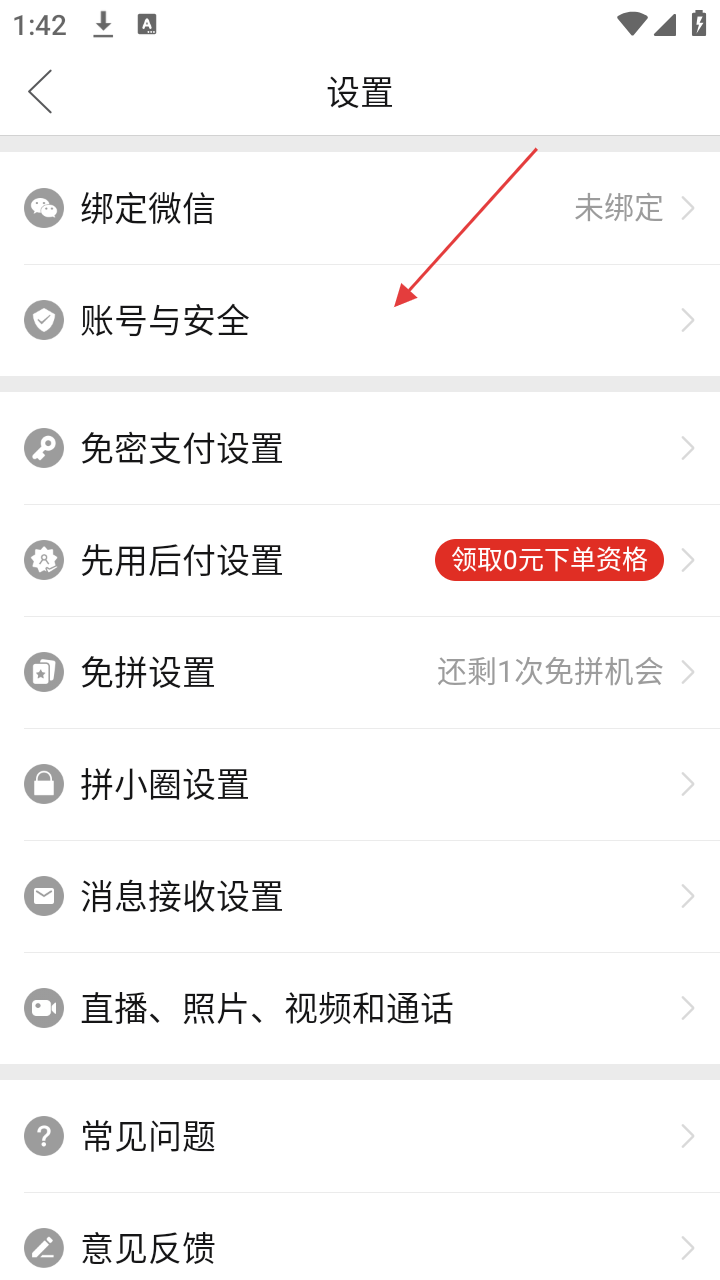Viewport: 720px width, 1280px height.
Task: Go back from the 设置 page
Action: click(40, 92)
